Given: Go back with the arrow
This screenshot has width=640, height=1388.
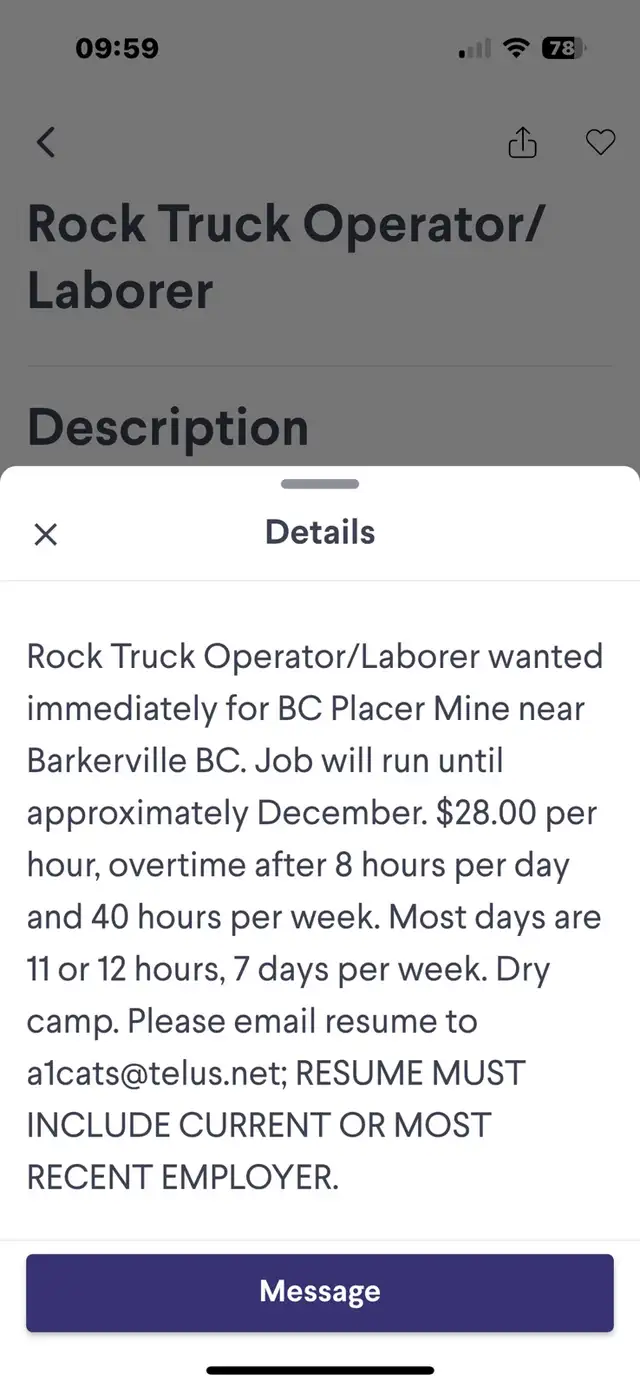Looking at the screenshot, I should [46, 142].
